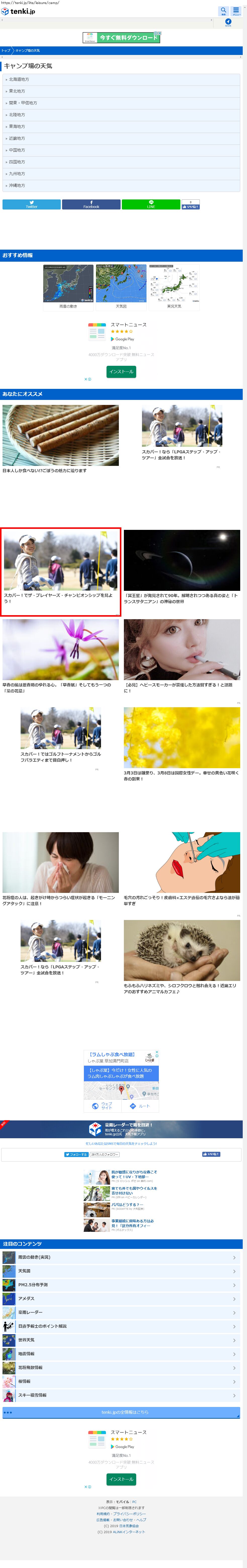Screen dimensions: 247x1568
Task: View 実況天気 map
Action: 174,286
